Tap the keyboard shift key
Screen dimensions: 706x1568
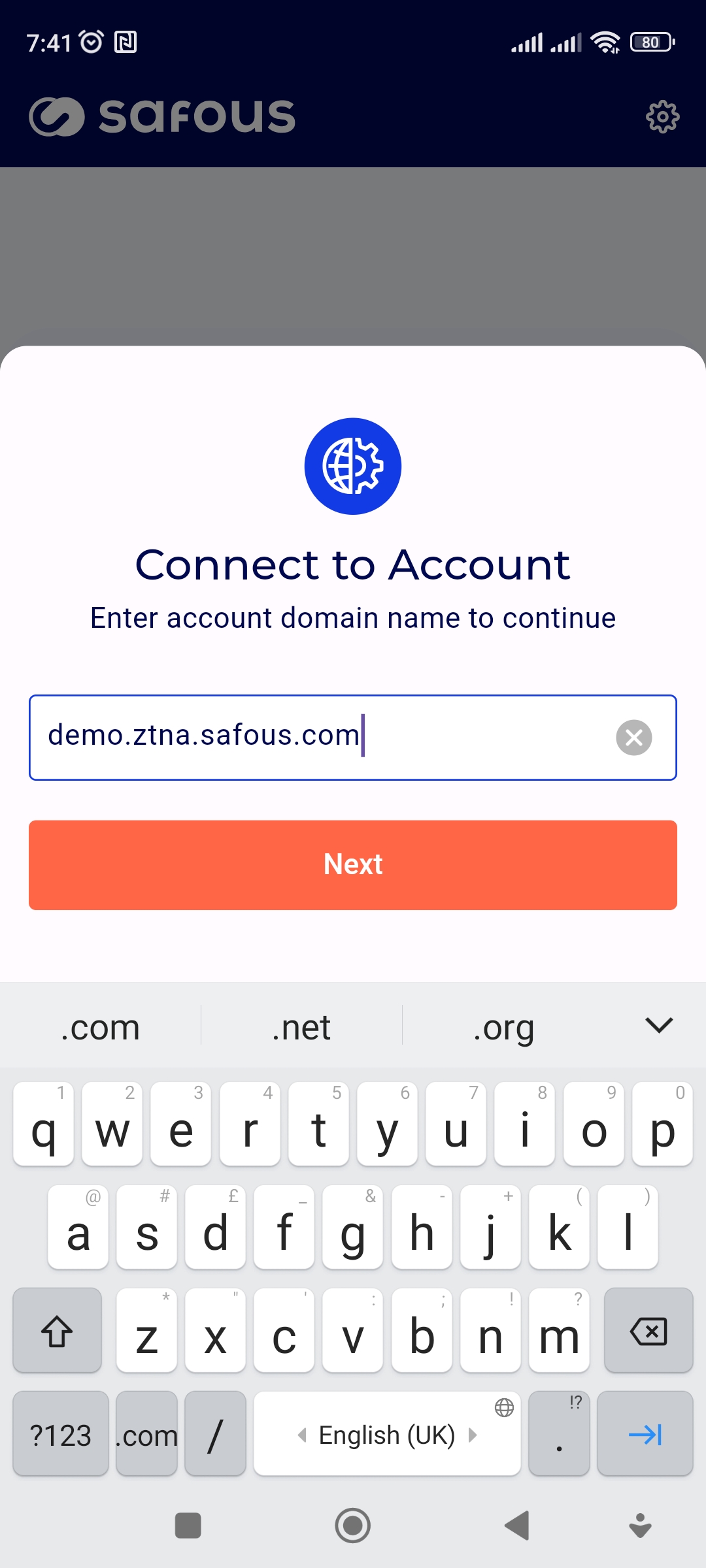[x=58, y=1331]
